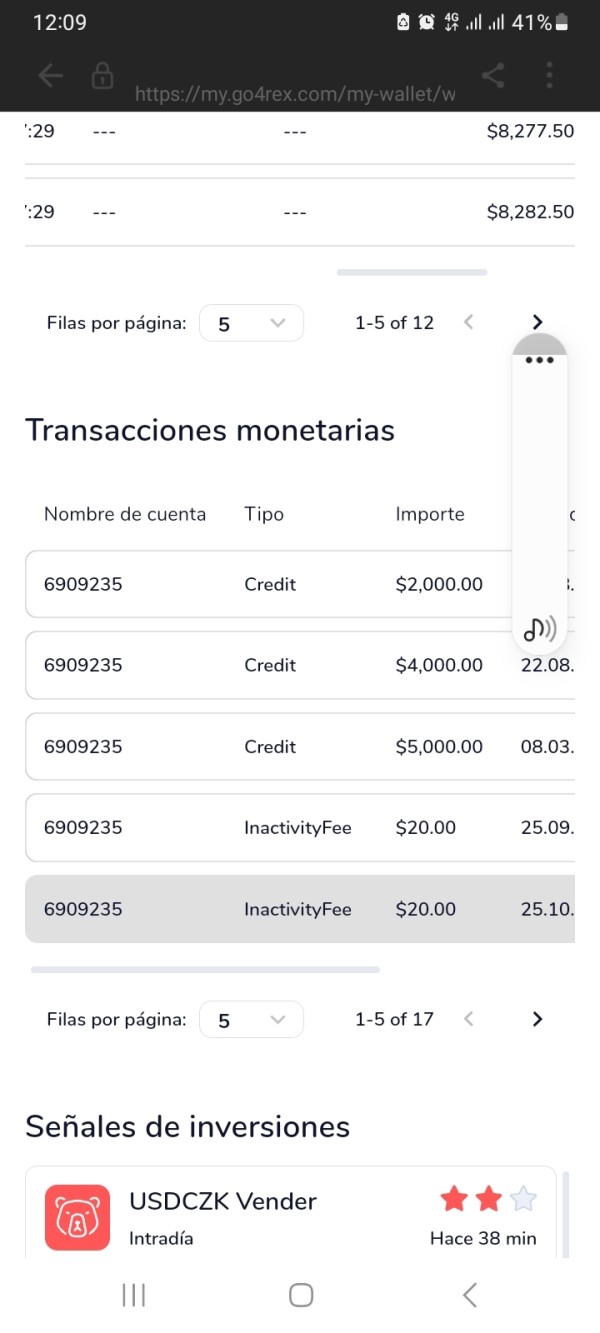Select the $4,000.00 Credit transaction row

click(300, 665)
